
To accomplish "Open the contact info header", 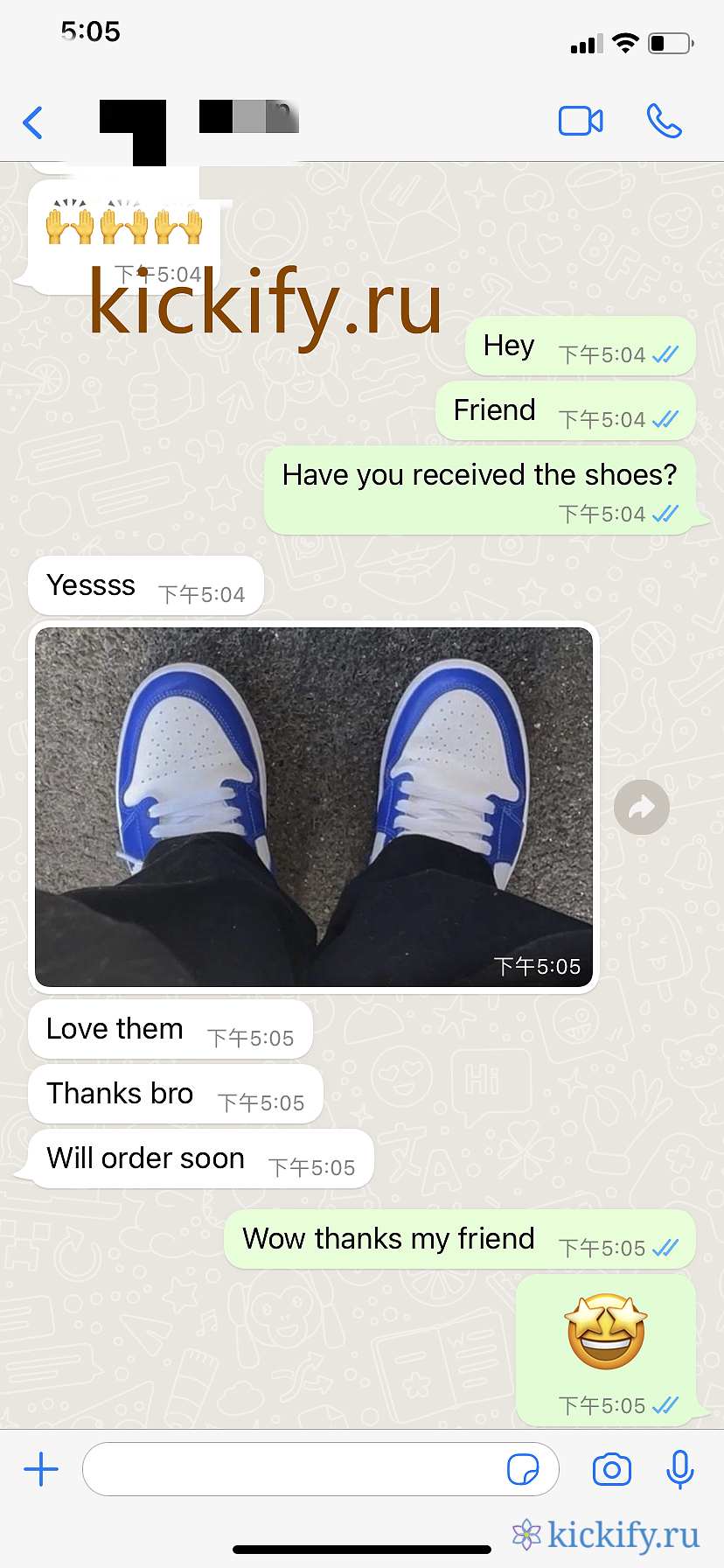I will click(x=201, y=122).
